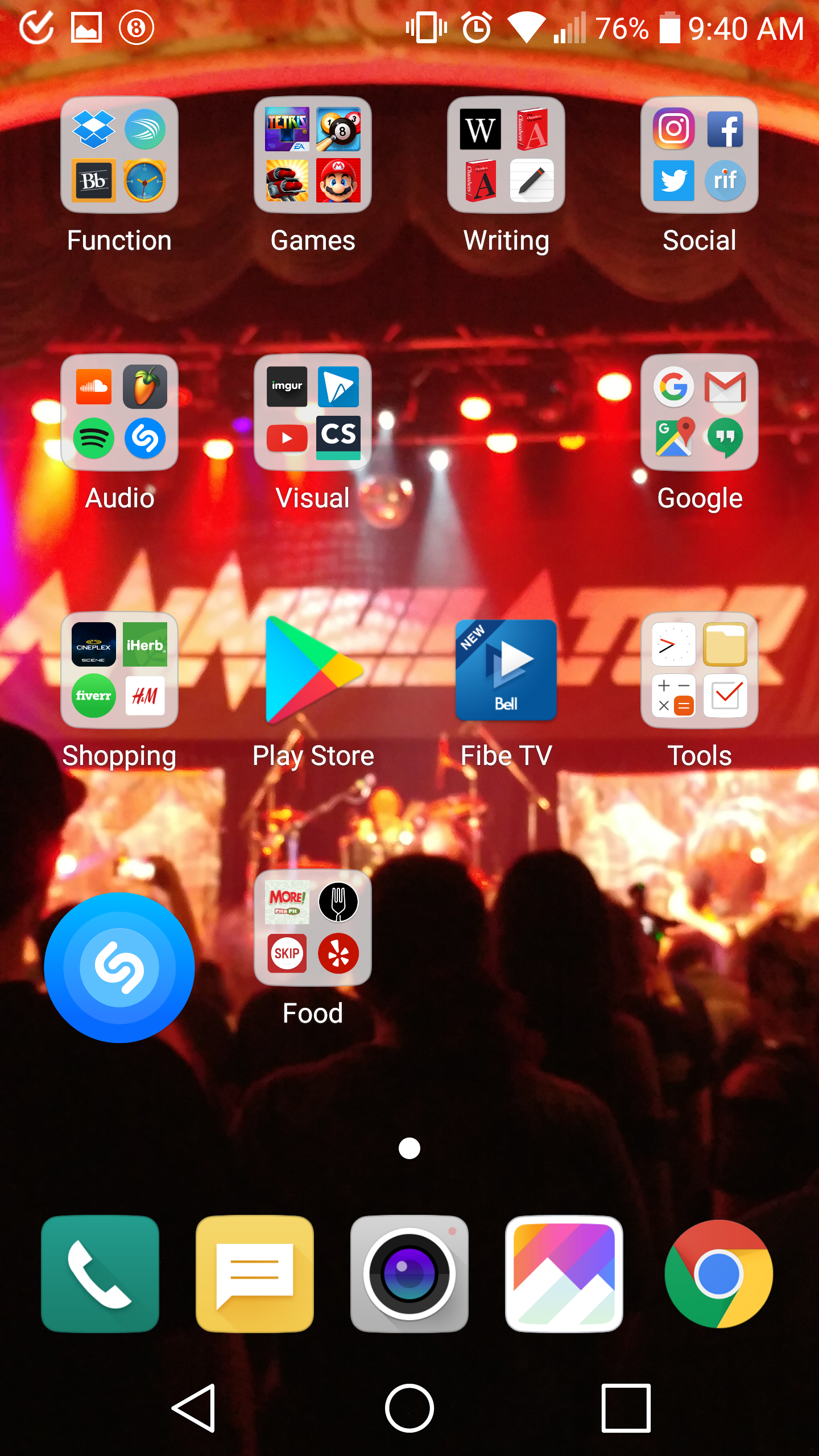Launch the large Shazam widget
Screen dimensions: 819x1456
pyautogui.click(x=119, y=967)
